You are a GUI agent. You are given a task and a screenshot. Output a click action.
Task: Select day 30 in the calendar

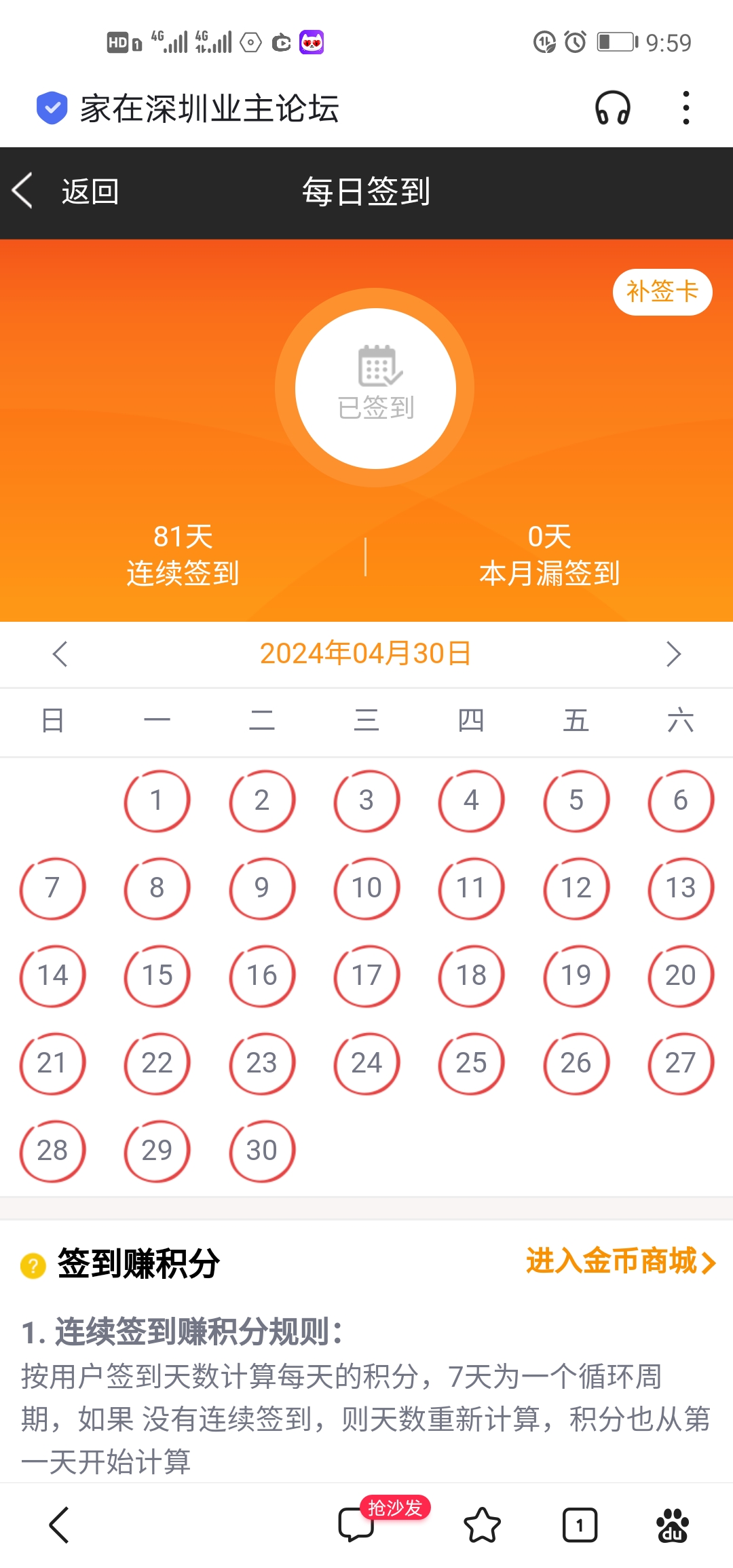(x=262, y=1151)
